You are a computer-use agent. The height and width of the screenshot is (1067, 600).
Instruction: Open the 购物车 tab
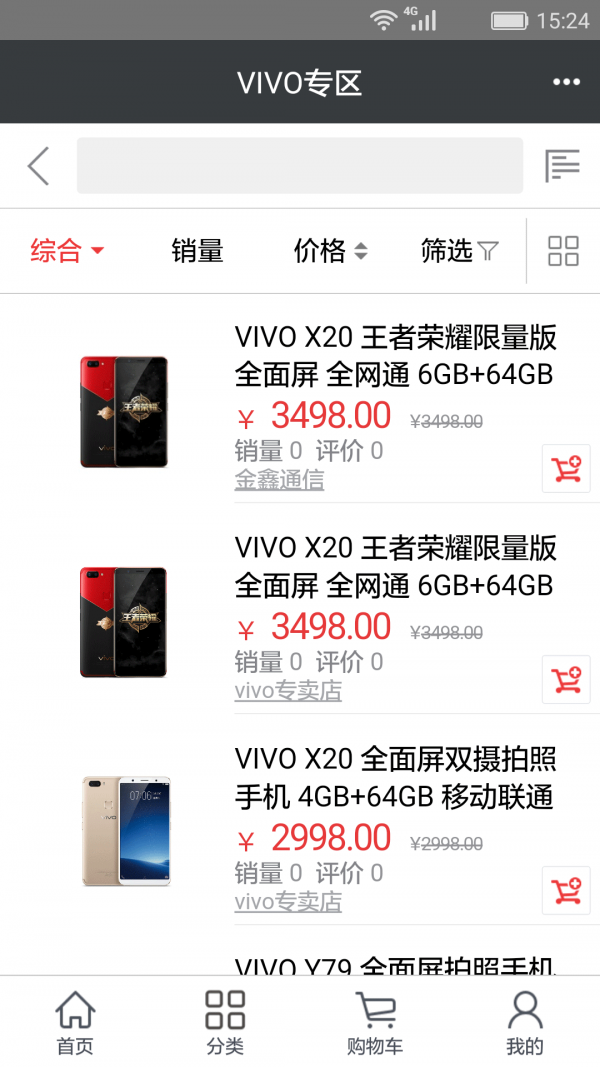click(375, 1023)
